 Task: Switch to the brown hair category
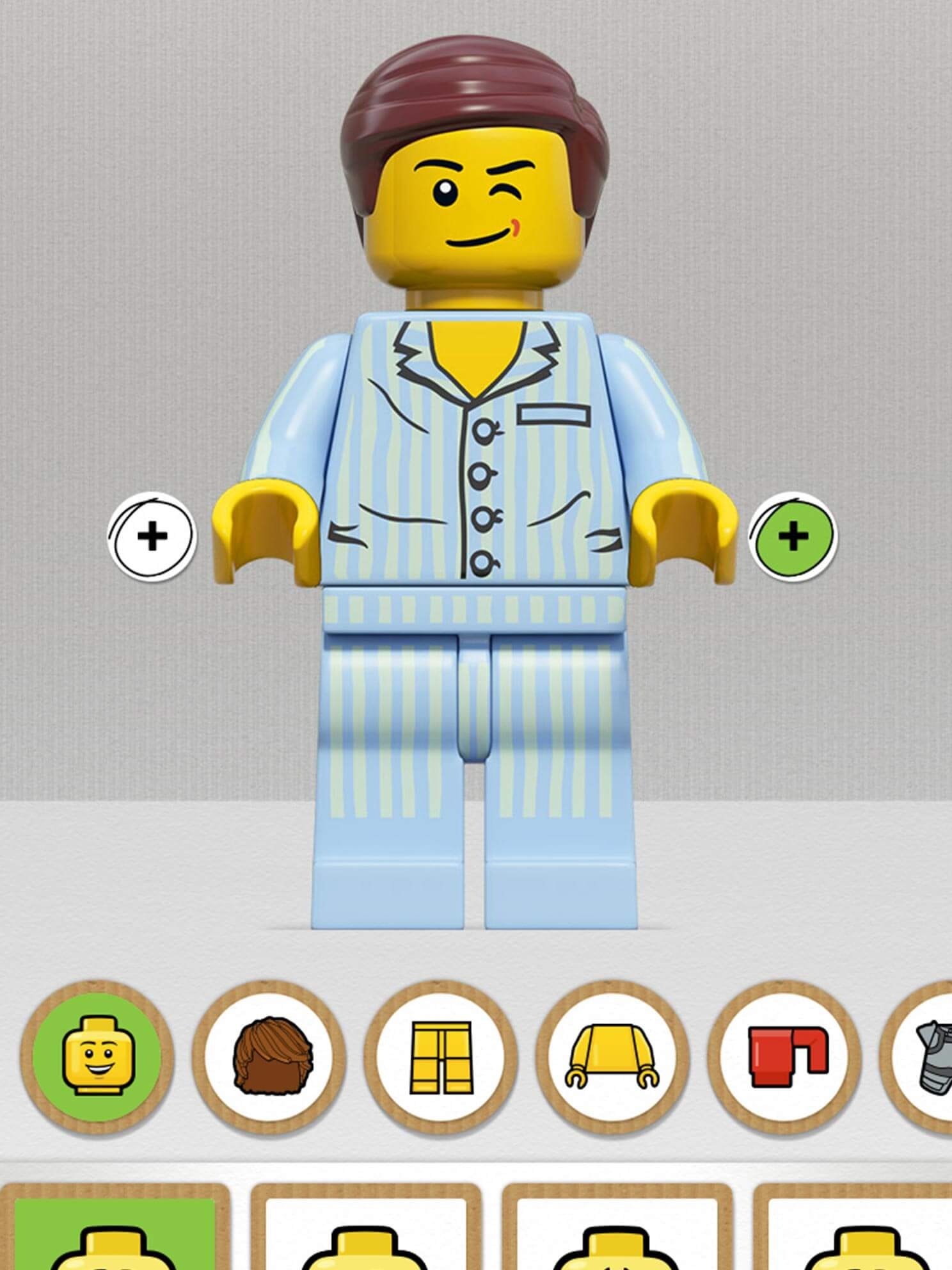pyautogui.click(x=269, y=1057)
